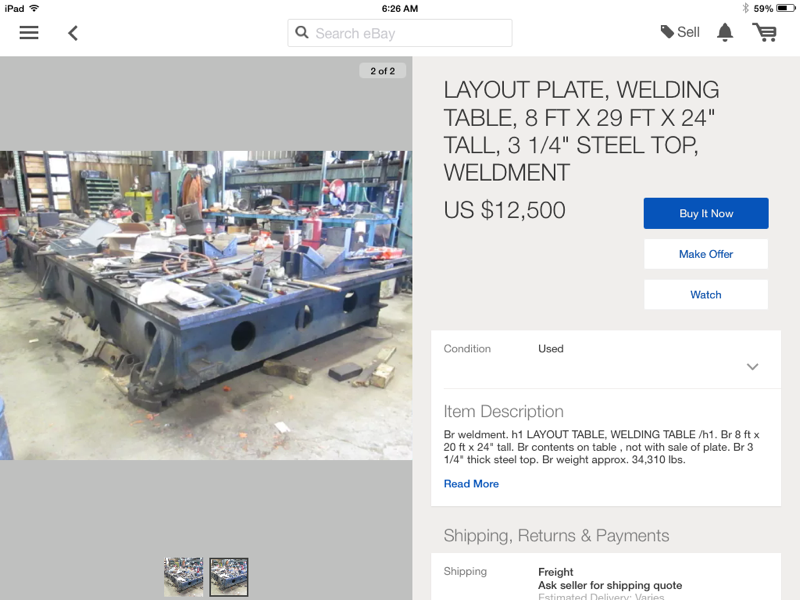
Task: Tap Buy It Now button
Action: [706, 213]
